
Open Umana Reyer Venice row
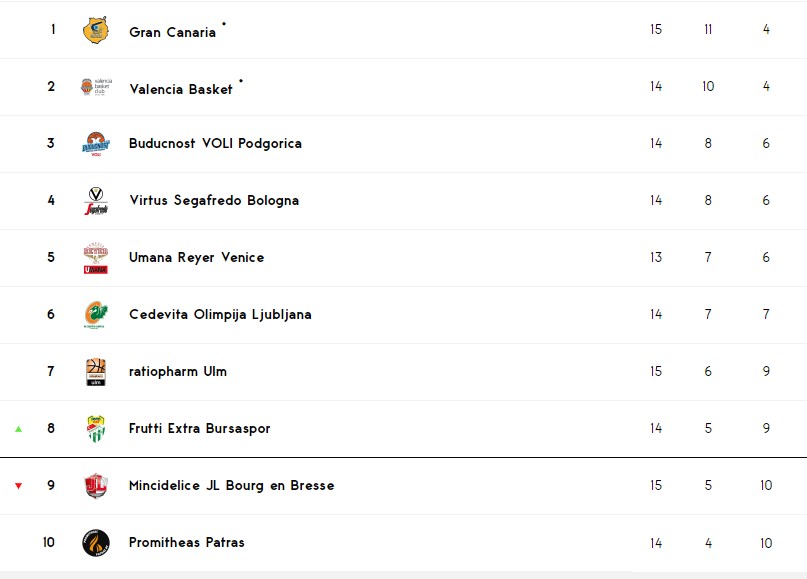(196, 258)
